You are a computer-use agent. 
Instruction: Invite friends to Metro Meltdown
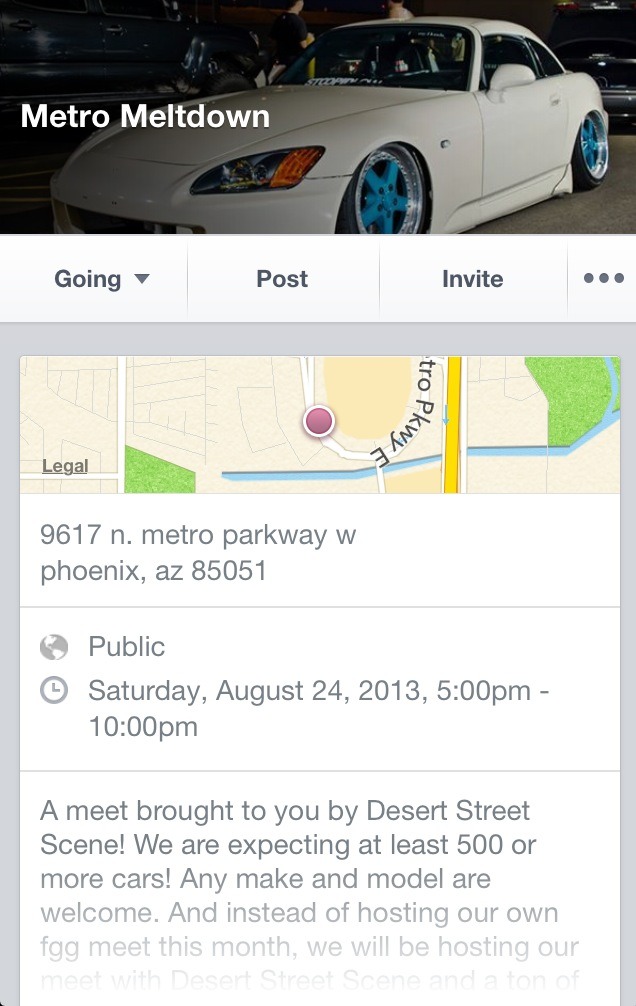point(472,279)
